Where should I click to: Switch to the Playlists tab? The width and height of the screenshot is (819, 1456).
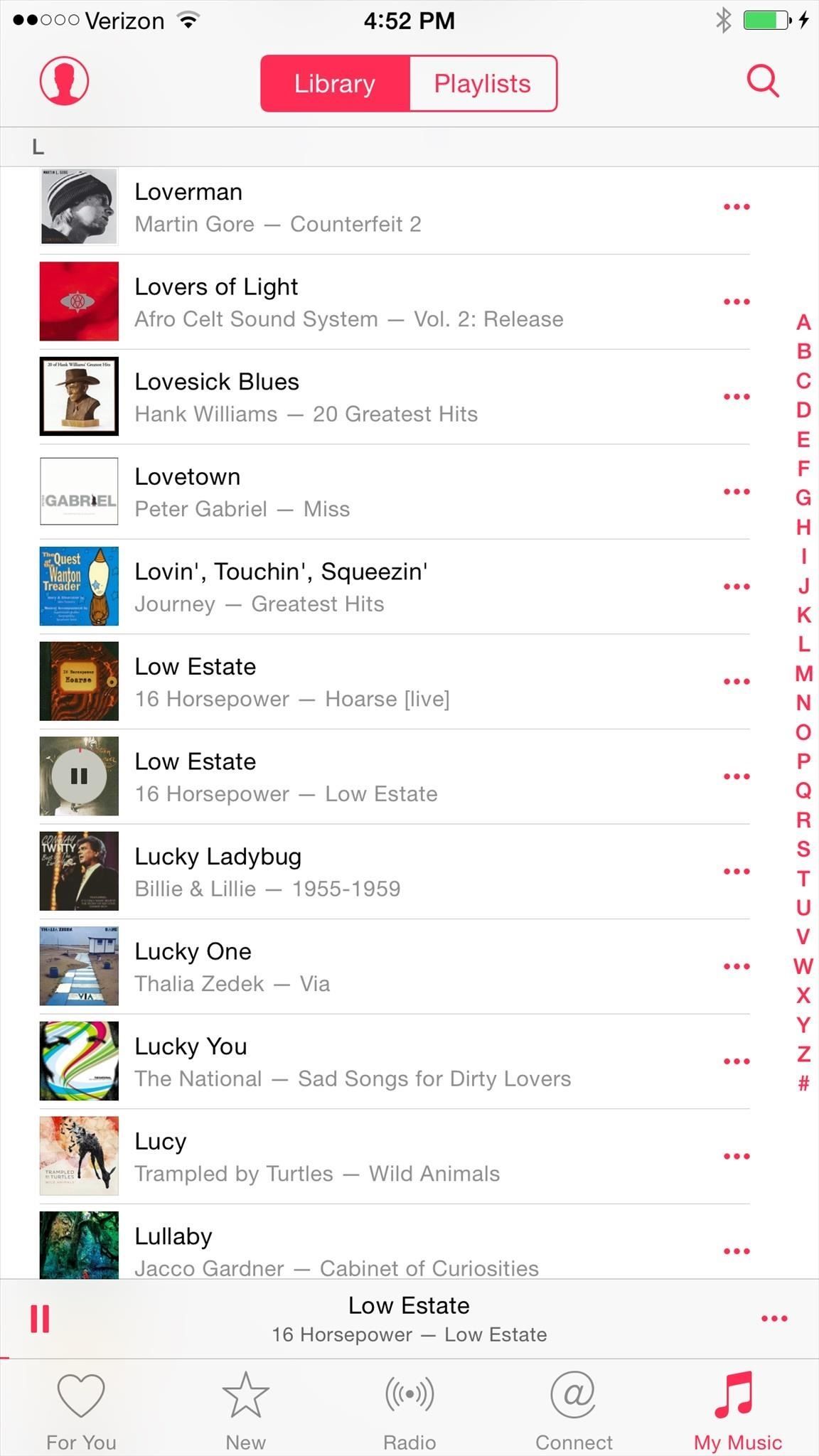(x=483, y=82)
